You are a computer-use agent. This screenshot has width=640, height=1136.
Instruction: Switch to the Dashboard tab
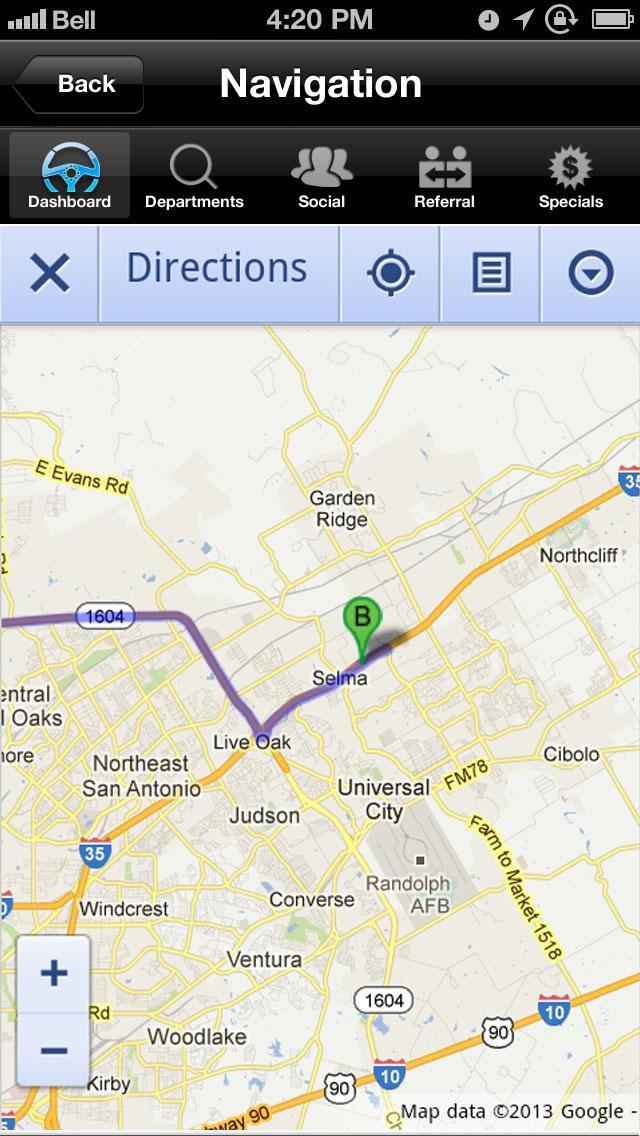click(x=69, y=175)
